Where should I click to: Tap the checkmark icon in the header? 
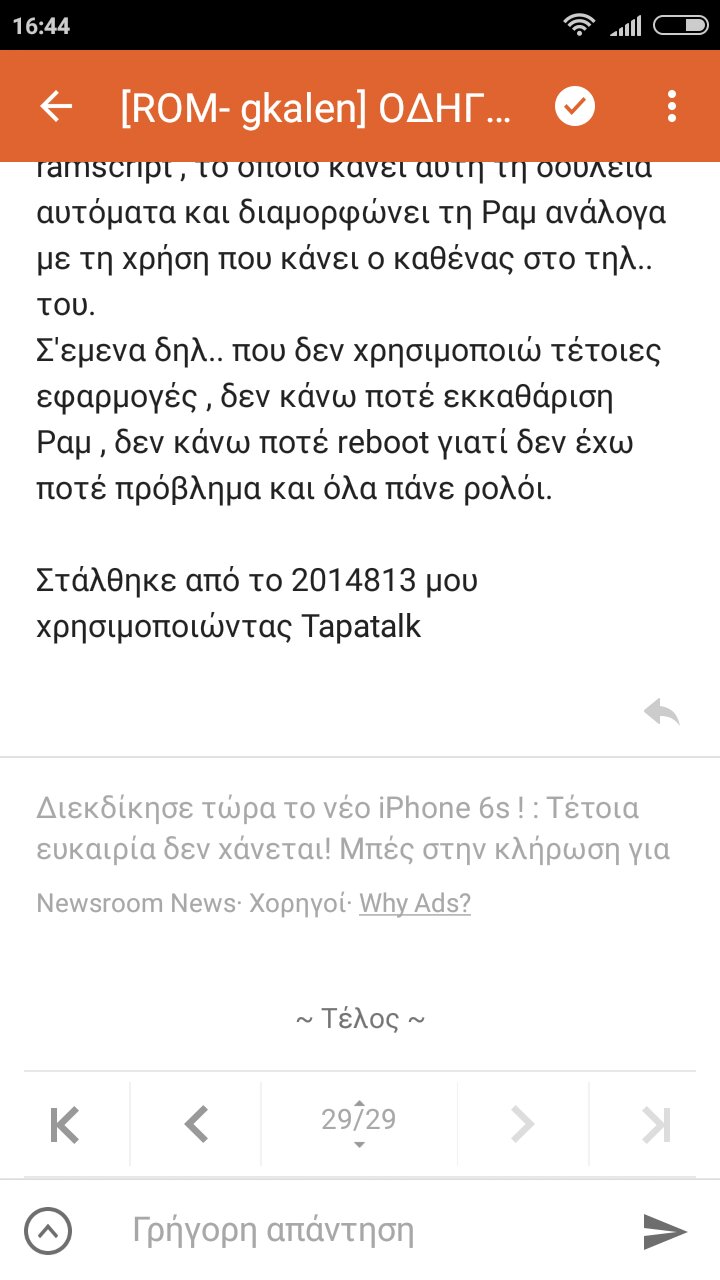(575, 106)
